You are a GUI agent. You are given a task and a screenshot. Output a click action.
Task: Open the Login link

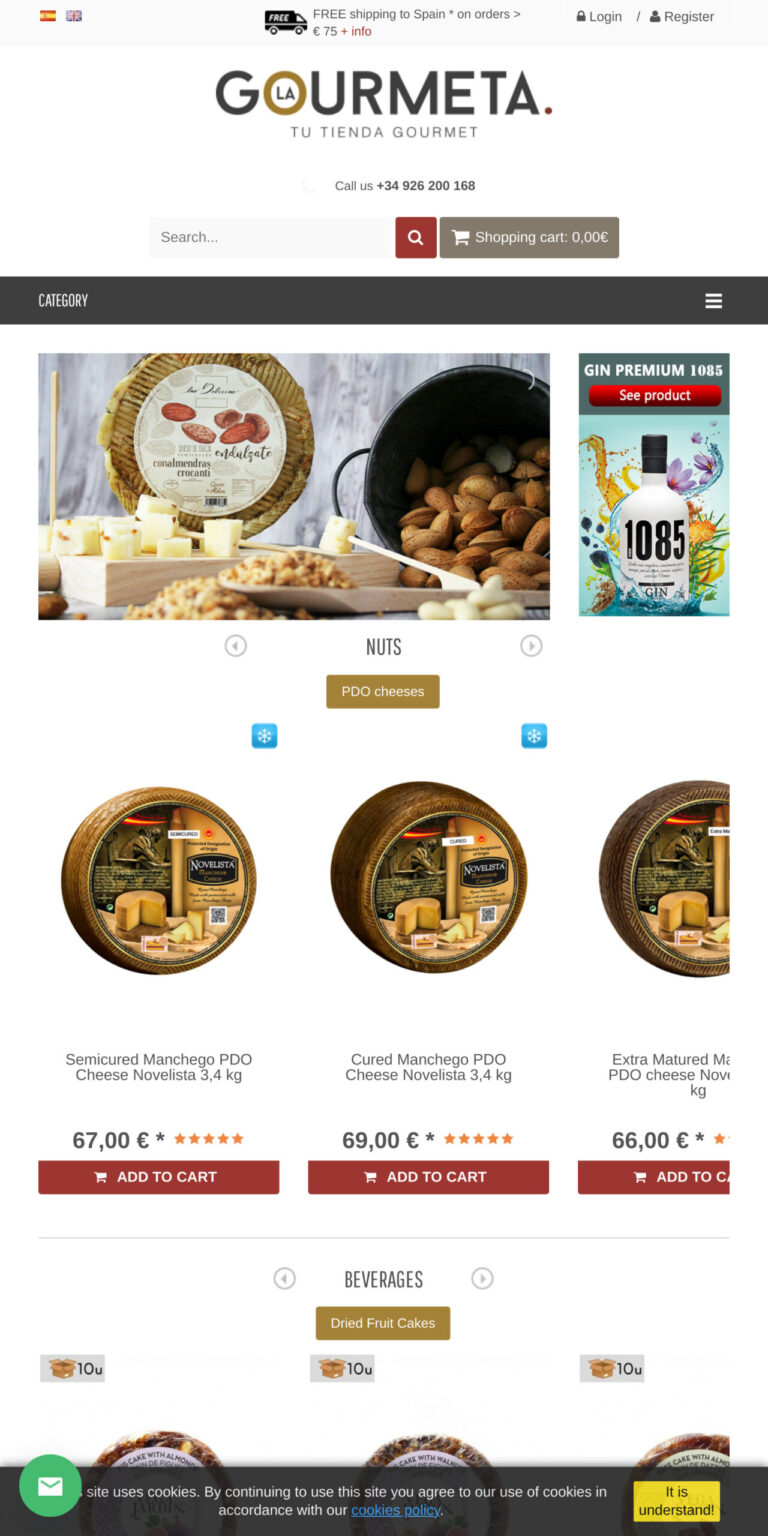coord(599,17)
